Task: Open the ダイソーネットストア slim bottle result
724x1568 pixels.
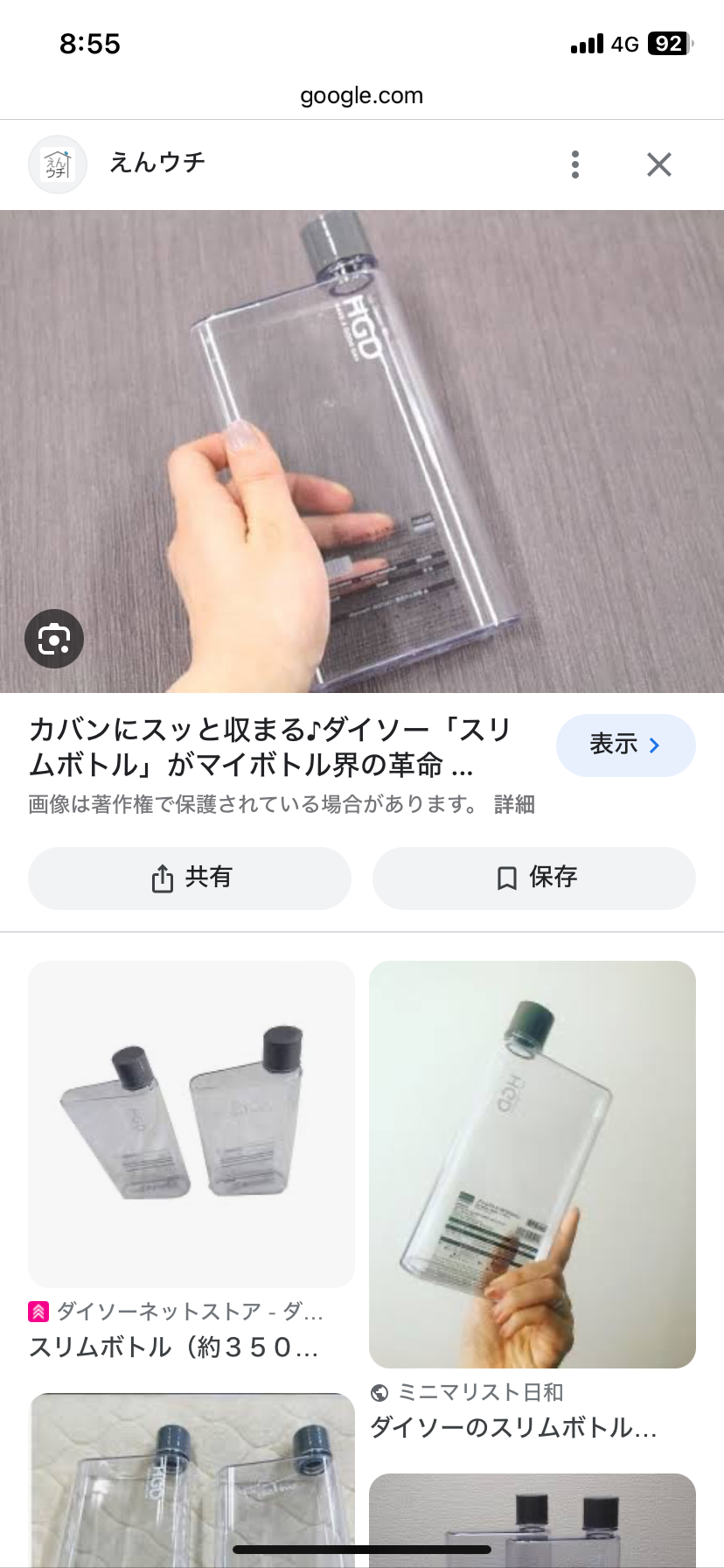Action: pos(191,1124)
